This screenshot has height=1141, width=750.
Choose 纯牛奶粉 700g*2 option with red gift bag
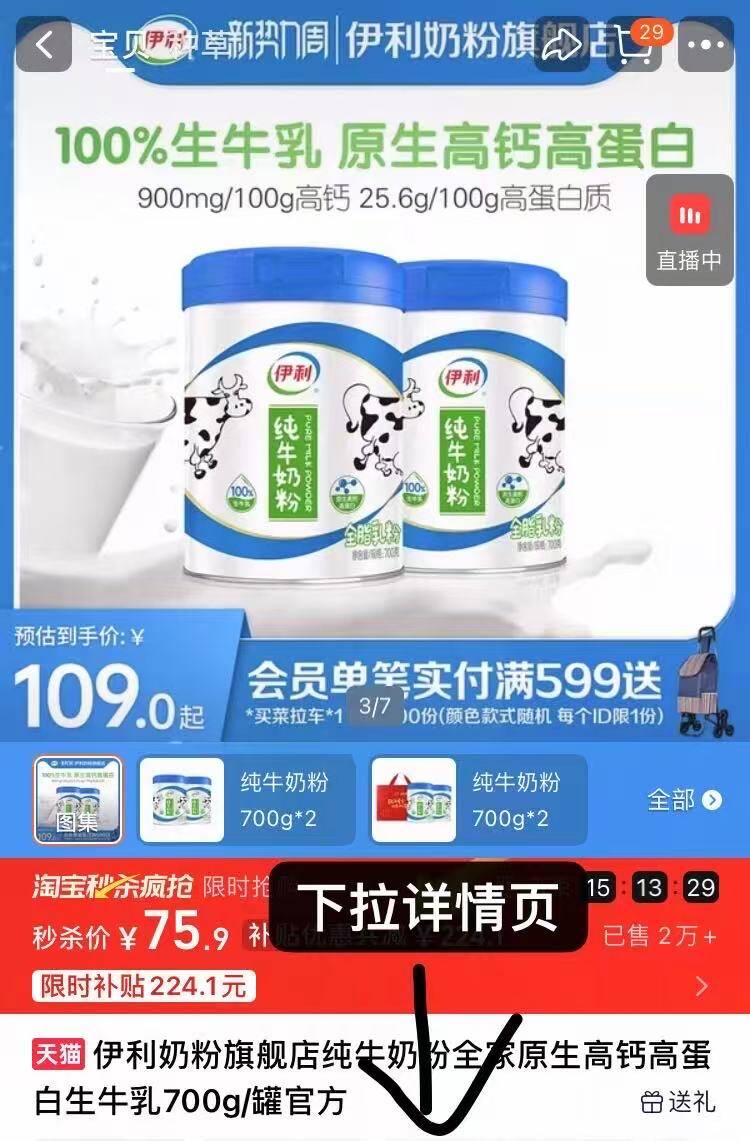point(478,799)
